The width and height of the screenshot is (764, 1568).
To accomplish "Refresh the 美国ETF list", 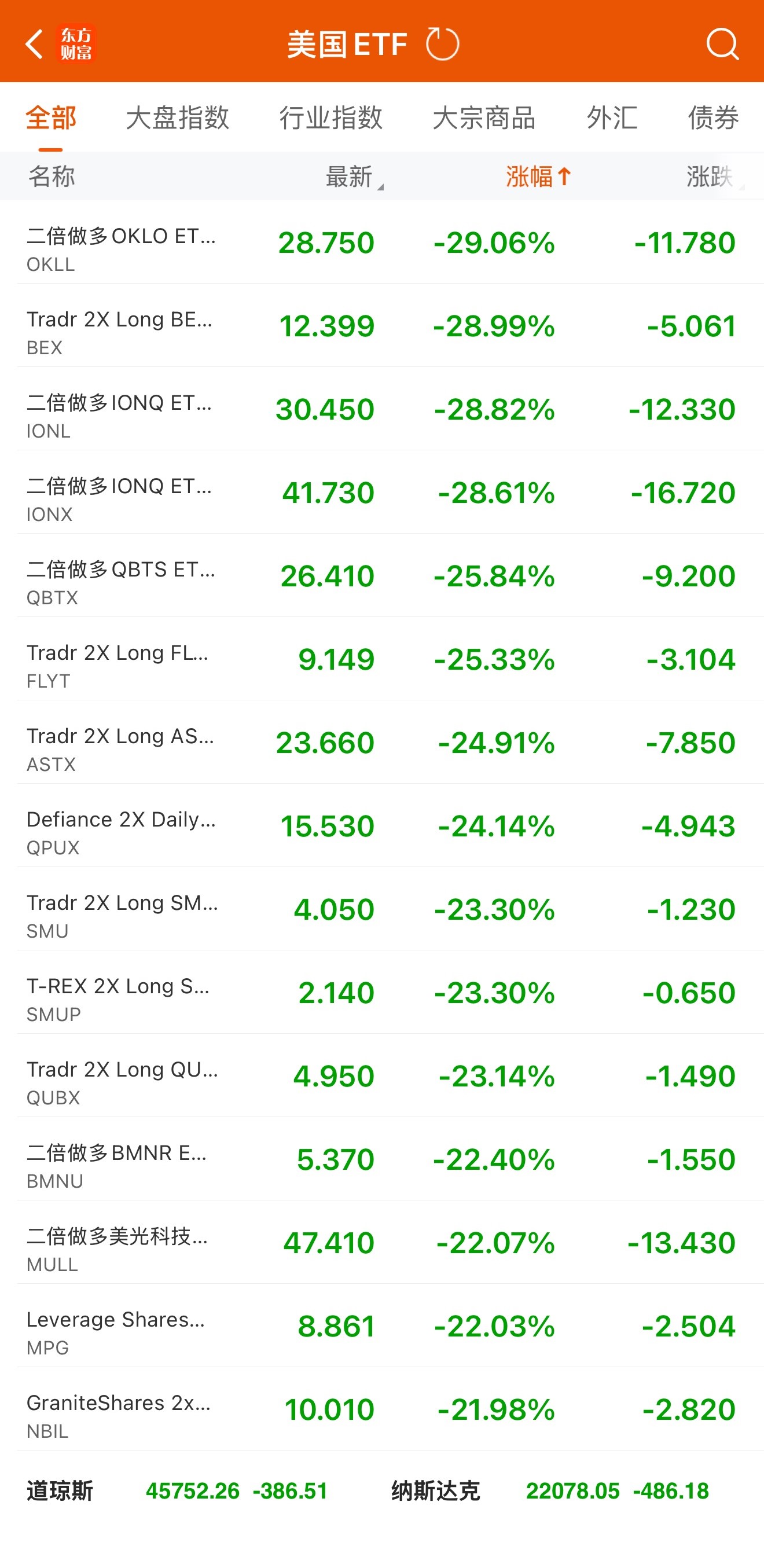I will click(x=443, y=44).
